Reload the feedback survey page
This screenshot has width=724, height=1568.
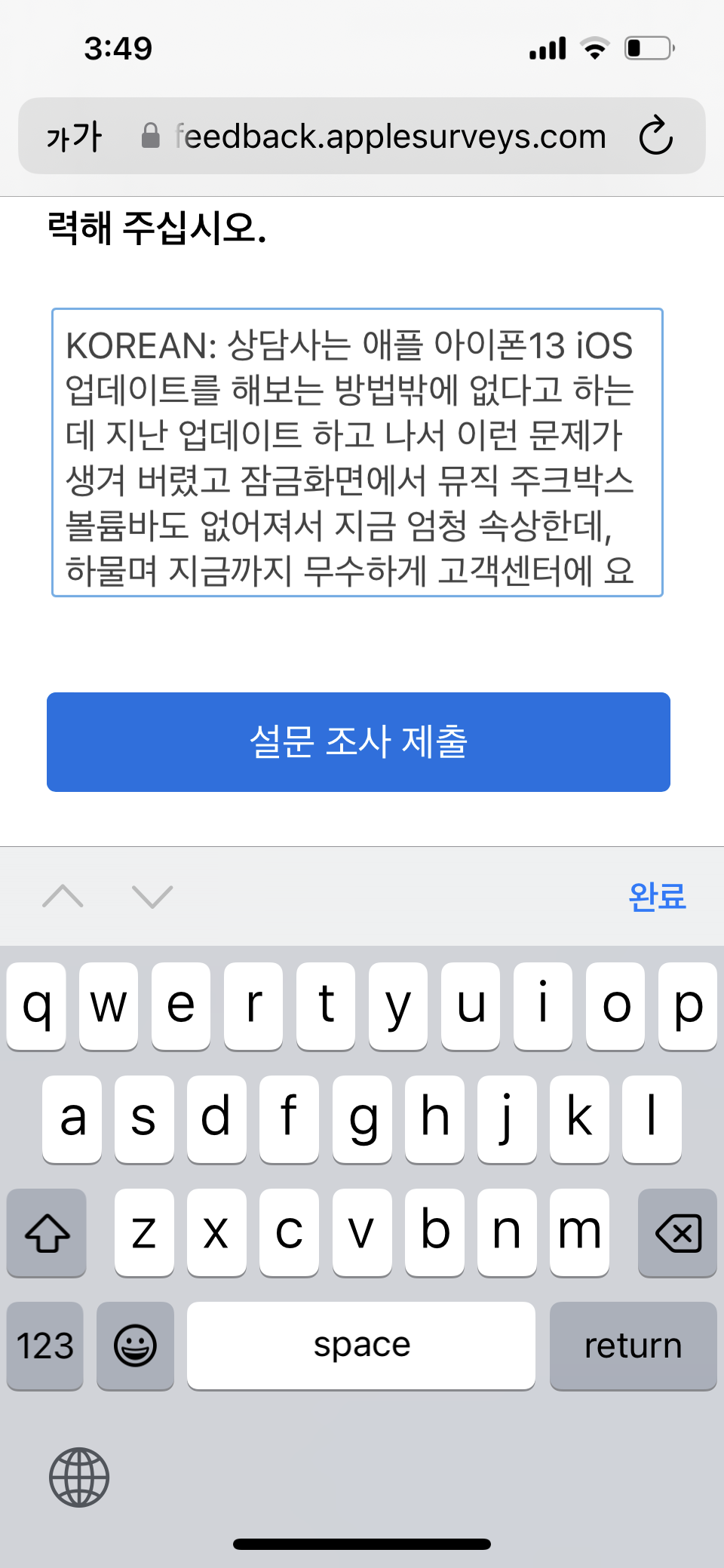(x=655, y=137)
